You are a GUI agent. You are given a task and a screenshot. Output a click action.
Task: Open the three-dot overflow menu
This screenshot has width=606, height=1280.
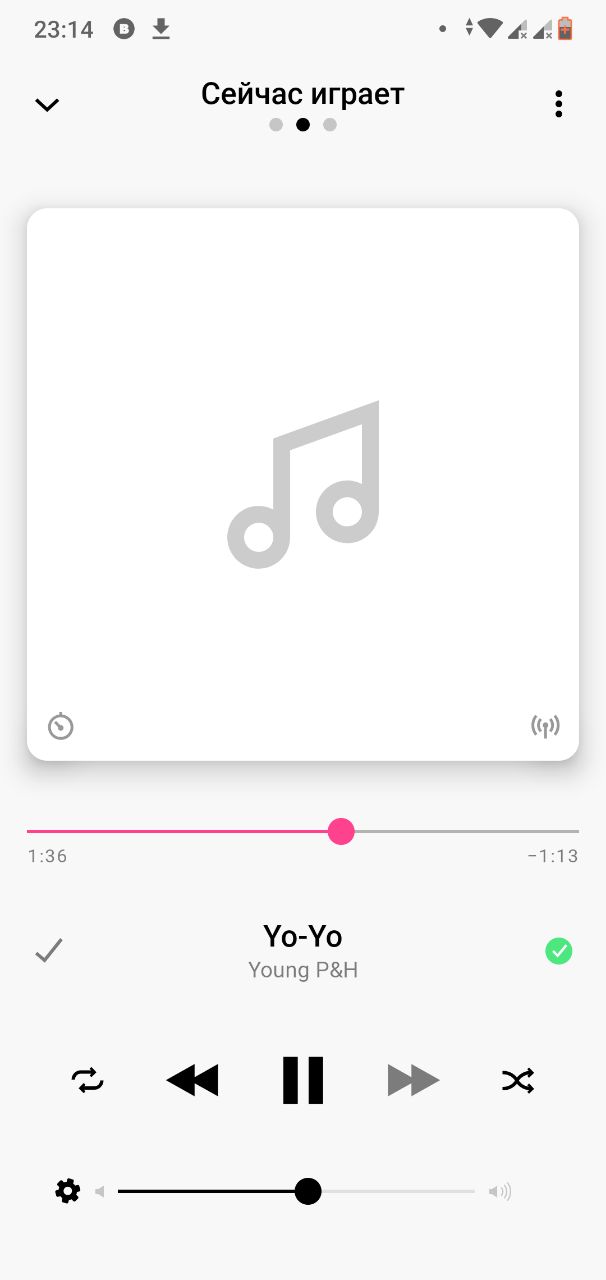[x=558, y=104]
